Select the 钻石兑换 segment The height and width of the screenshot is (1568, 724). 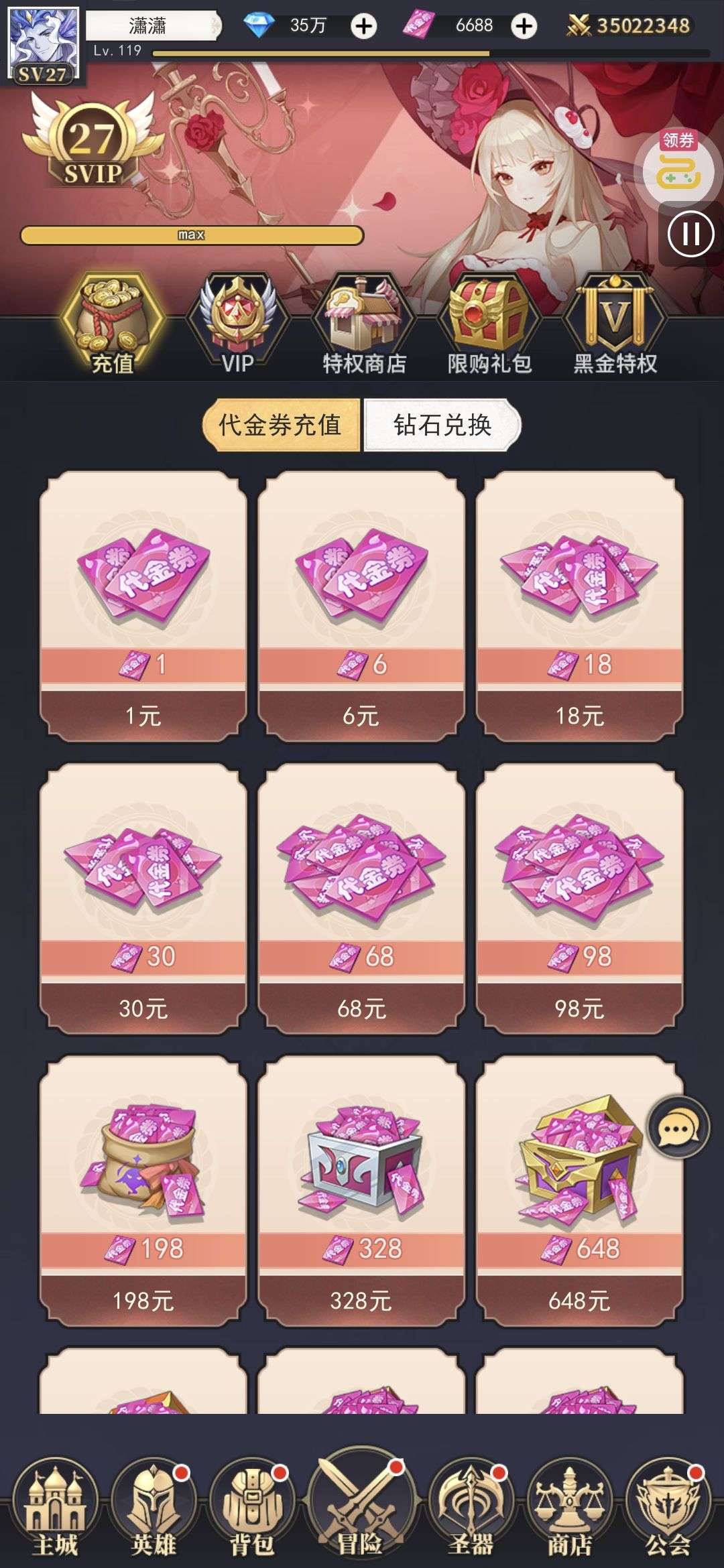442,425
